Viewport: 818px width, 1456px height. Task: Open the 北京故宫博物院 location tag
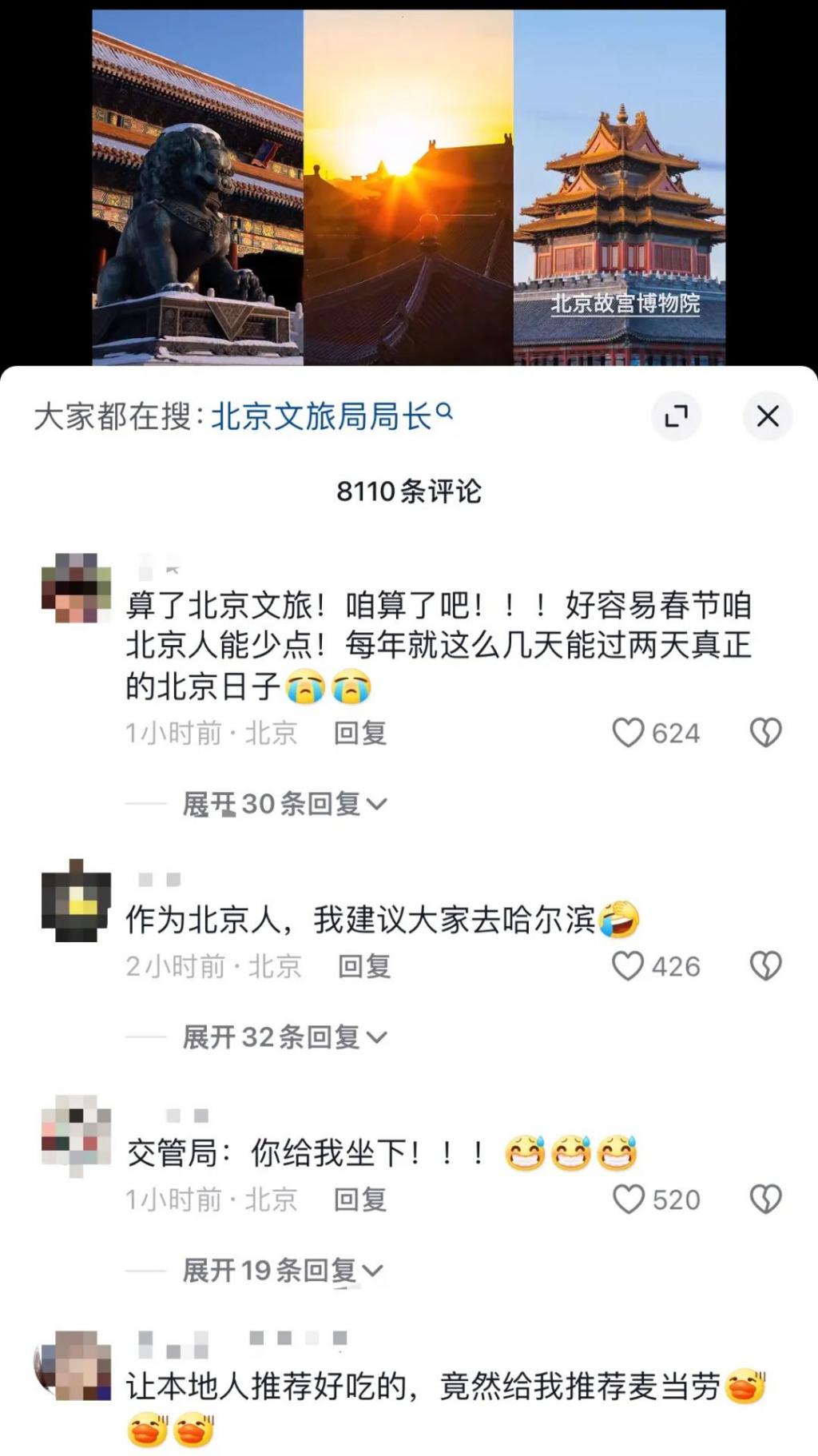(625, 304)
